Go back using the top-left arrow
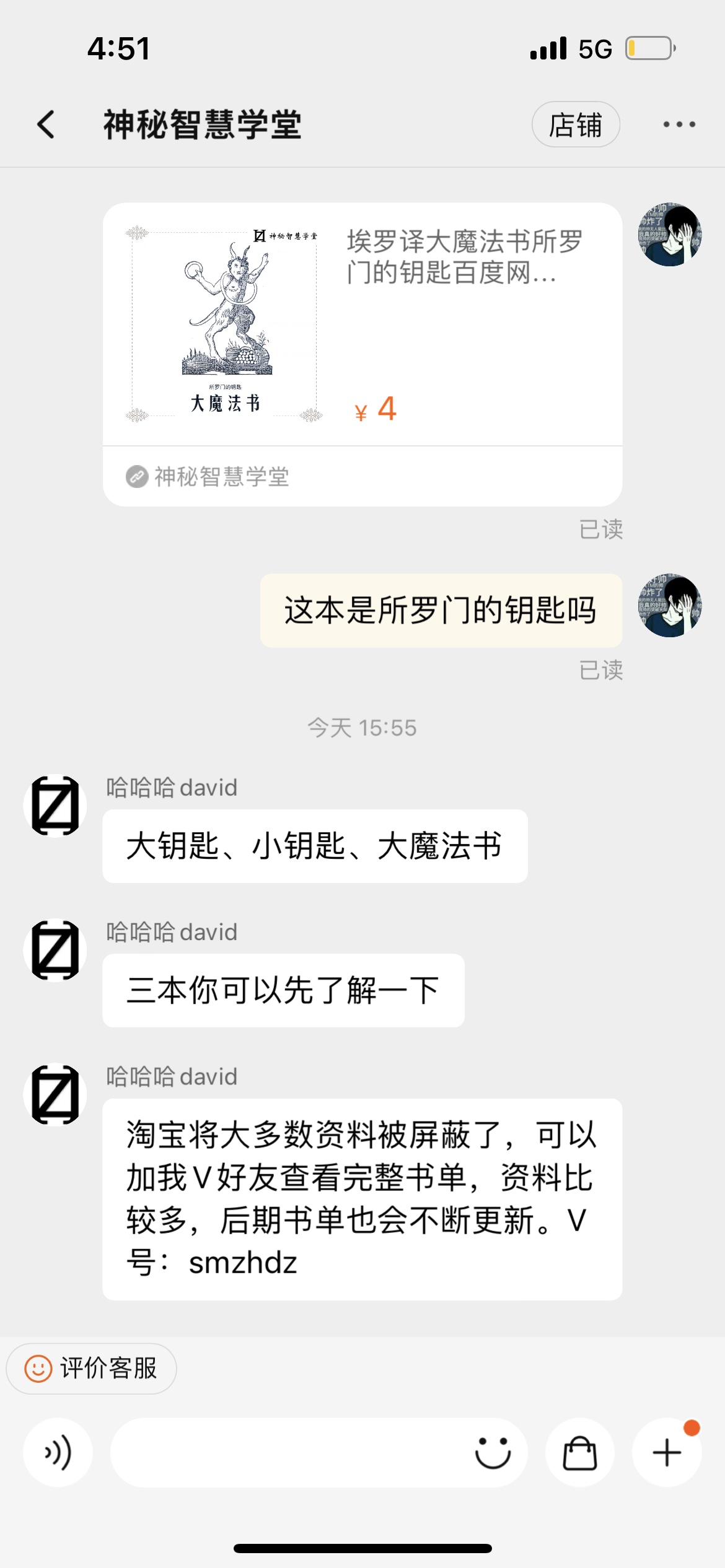Screen dimensions: 725x1568 pyautogui.click(x=46, y=124)
